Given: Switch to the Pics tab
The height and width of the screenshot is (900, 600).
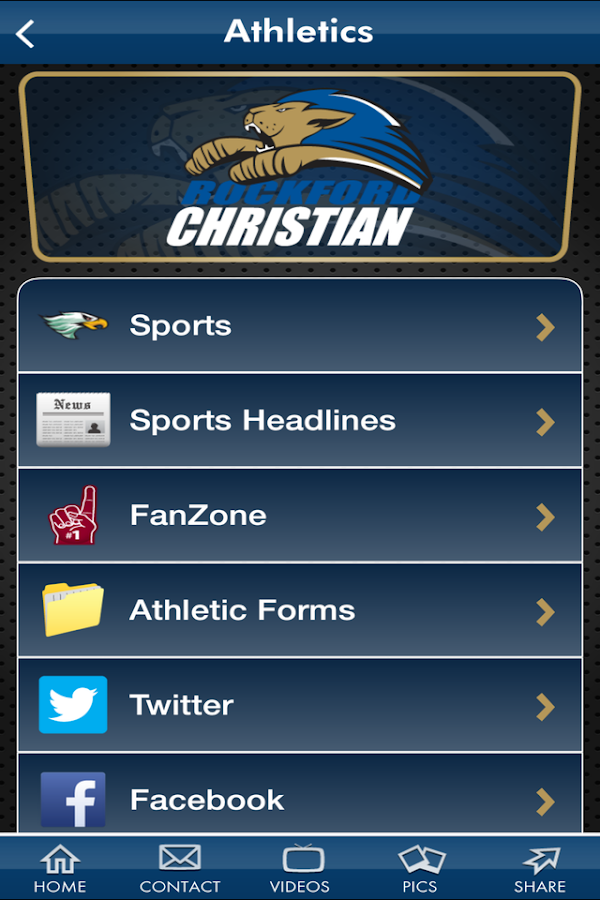Looking at the screenshot, I should coord(420,868).
